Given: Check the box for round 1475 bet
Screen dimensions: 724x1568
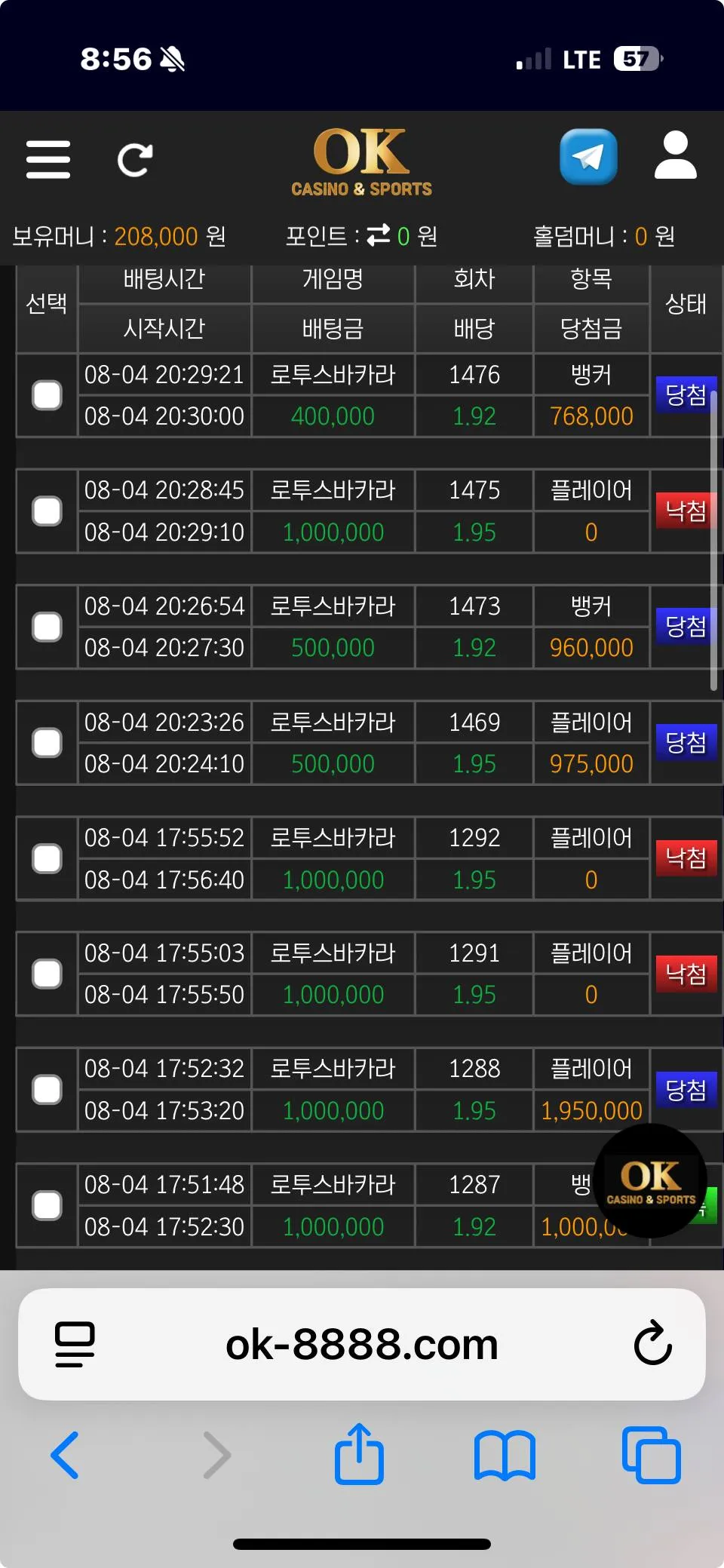Looking at the screenshot, I should click(x=47, y=511).
